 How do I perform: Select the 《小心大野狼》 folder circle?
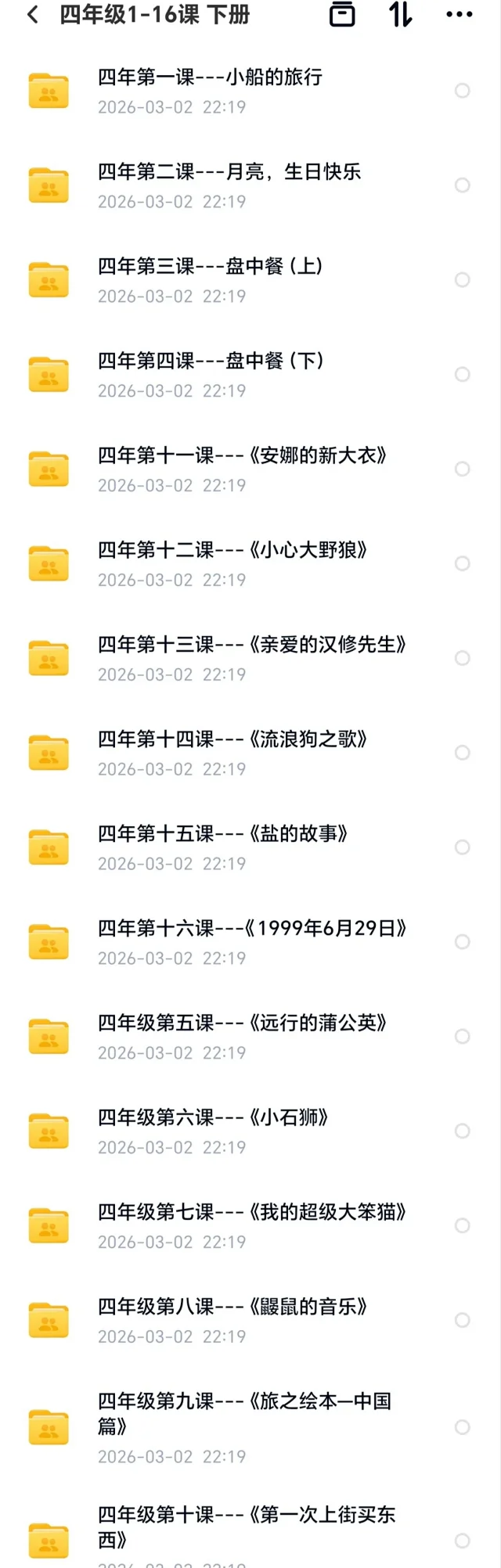tap(463, 563)
